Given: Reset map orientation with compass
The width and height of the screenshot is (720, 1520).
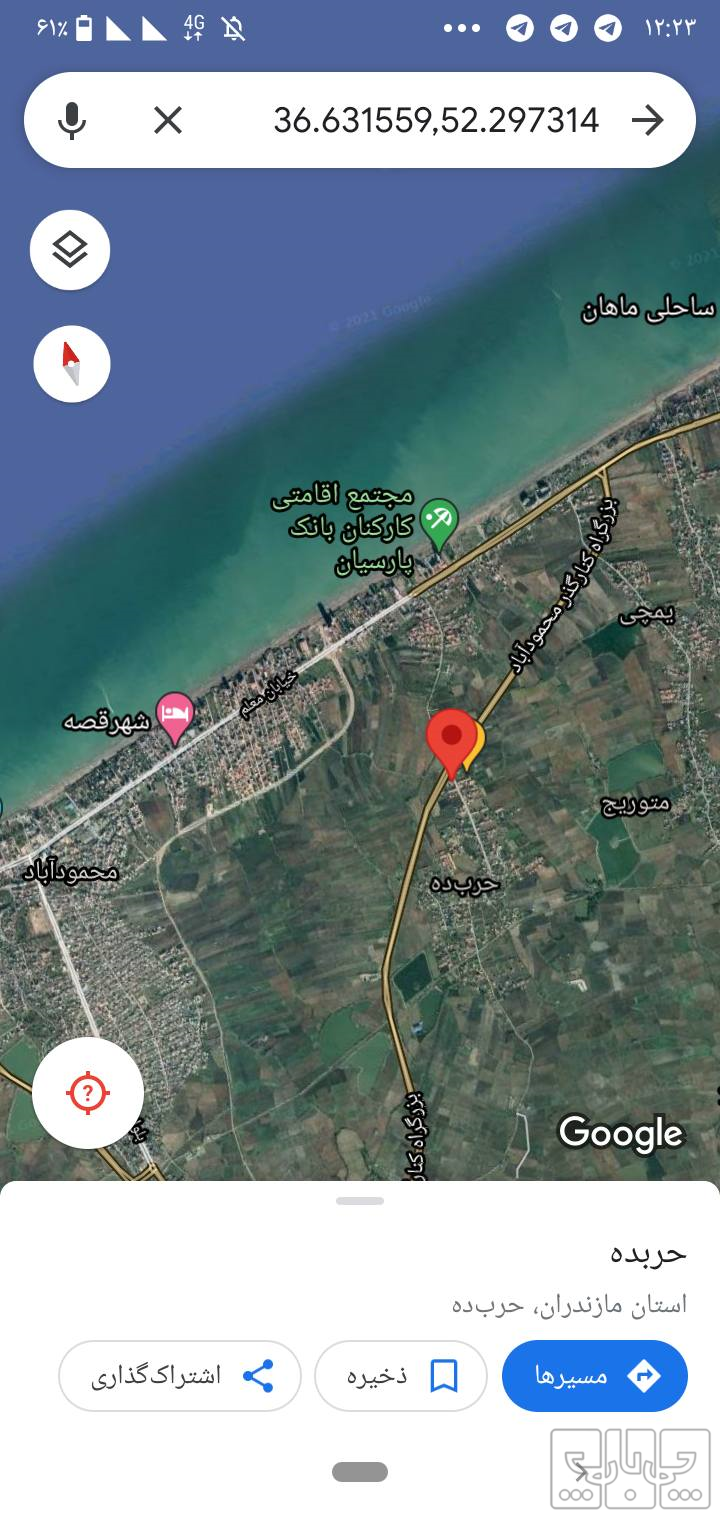Looking at the screenshot, I should (71, 363).
